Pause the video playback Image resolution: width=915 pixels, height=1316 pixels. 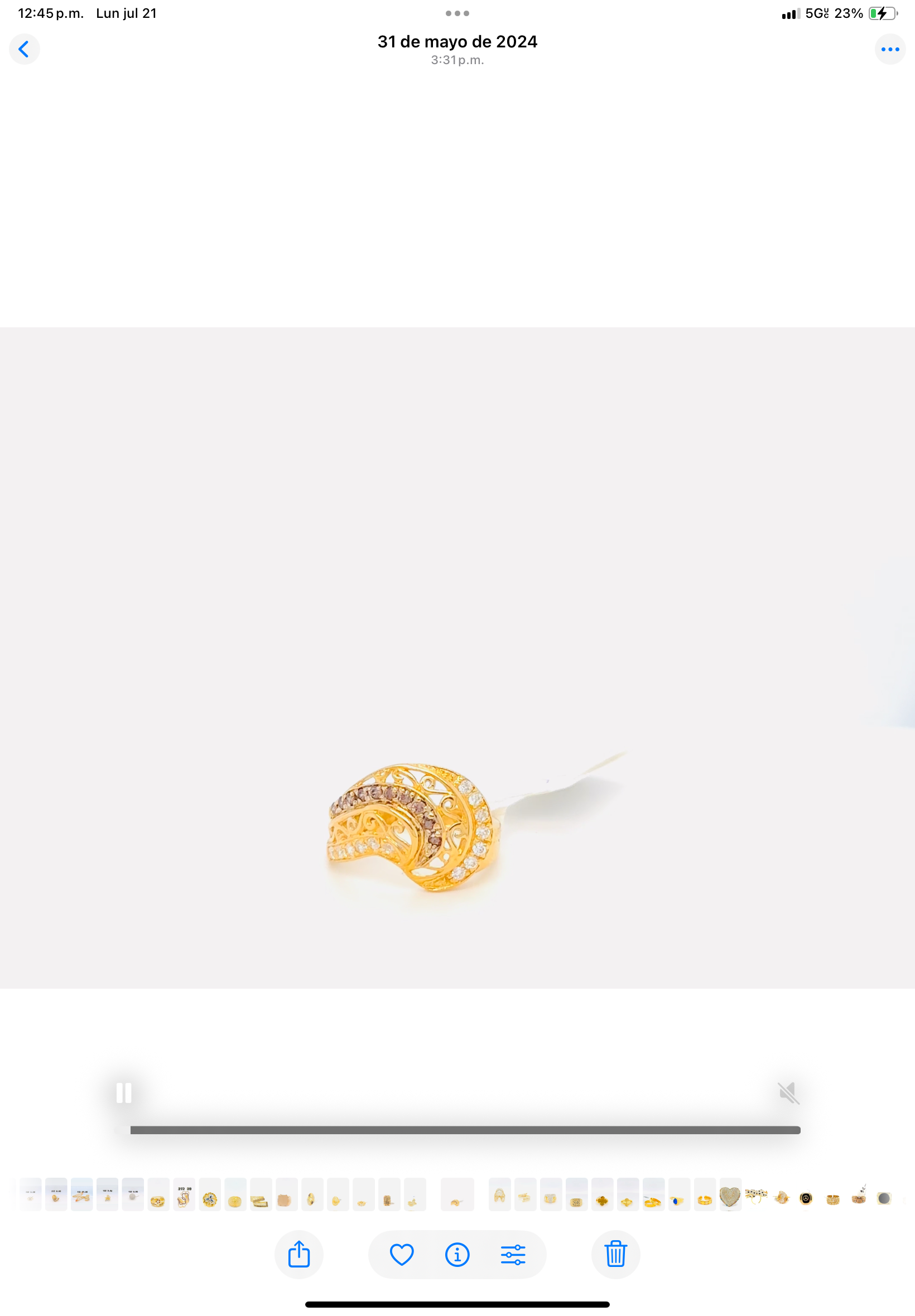[x=124, y=1092]
